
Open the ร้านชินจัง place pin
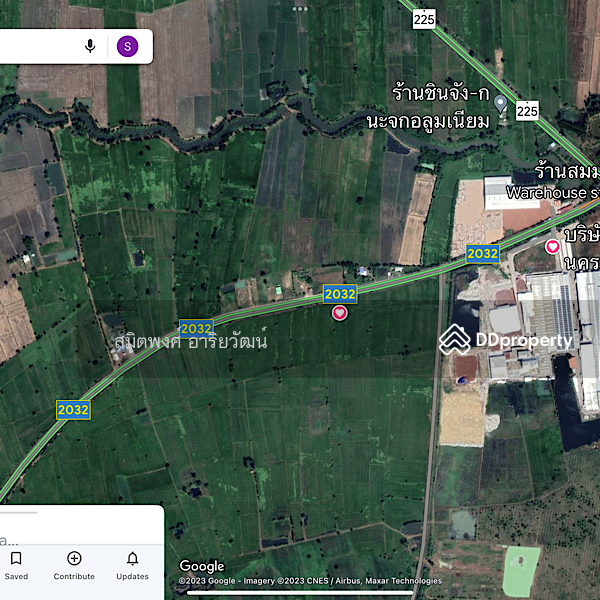tap(500, 103)
